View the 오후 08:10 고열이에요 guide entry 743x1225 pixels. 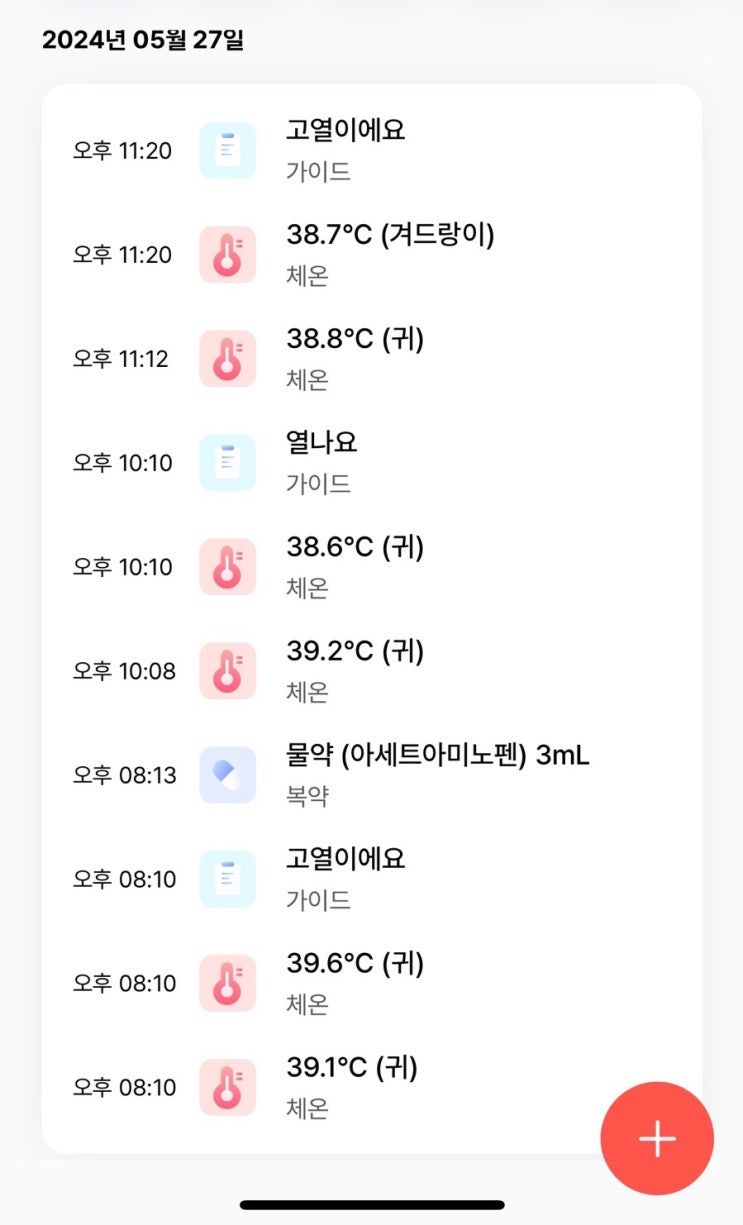coord(345,878)
